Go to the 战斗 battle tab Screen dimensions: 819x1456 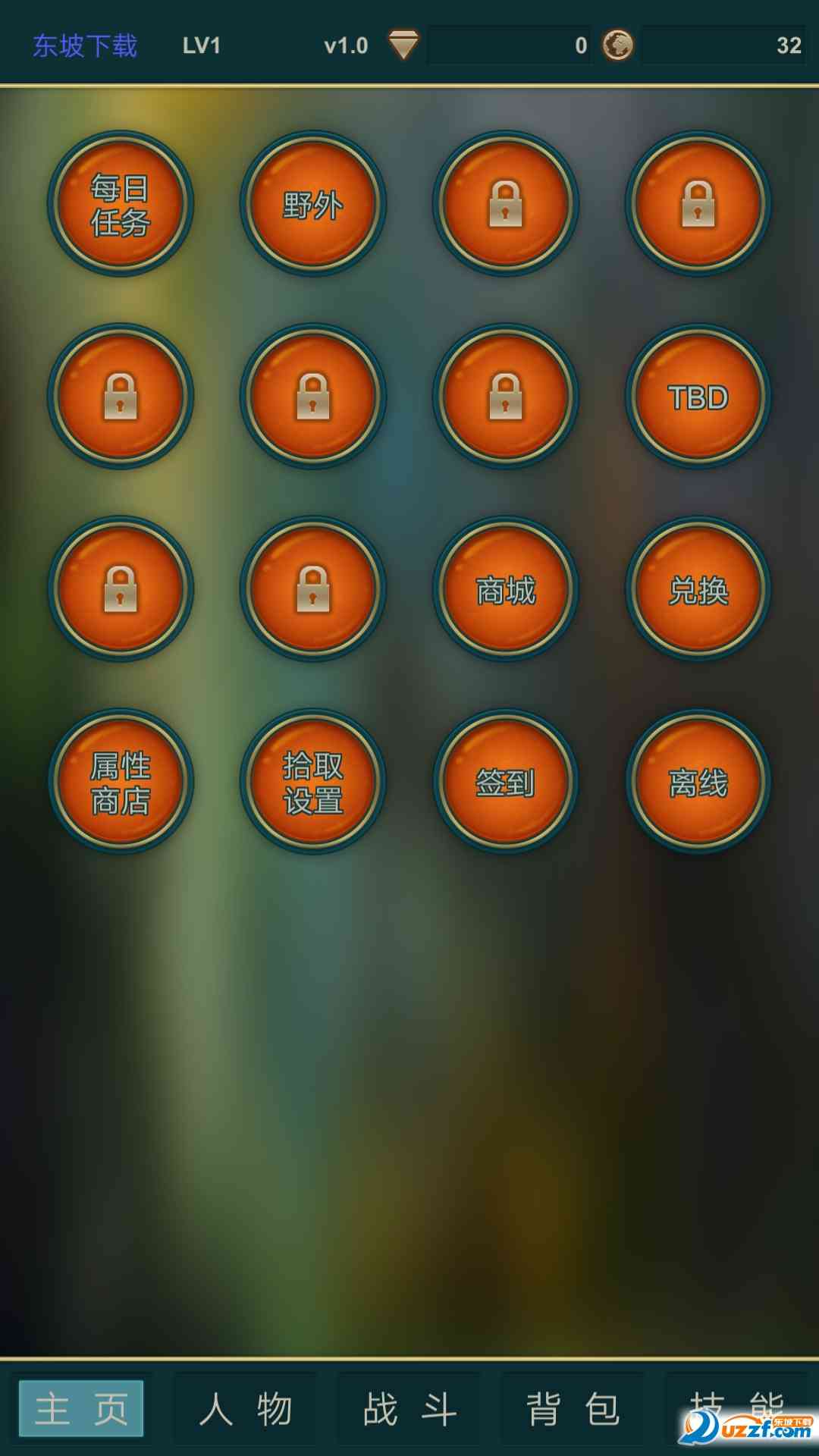pyautogui.click(x=409, y=1409)
